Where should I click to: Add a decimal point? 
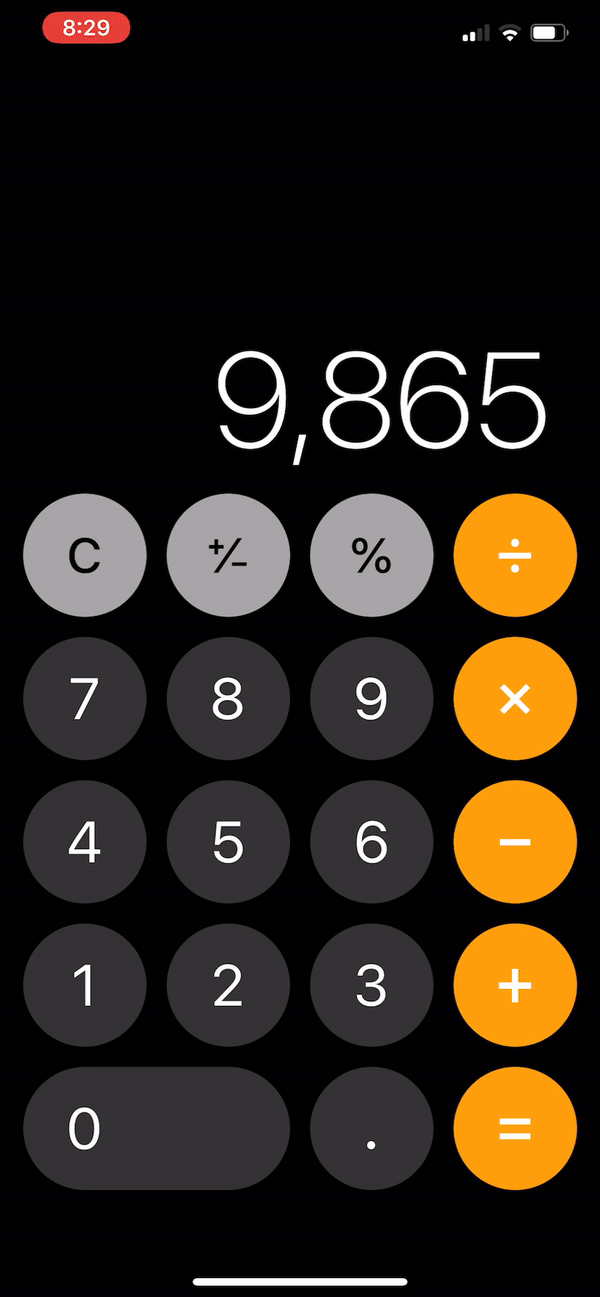[x=372, y=1128]
